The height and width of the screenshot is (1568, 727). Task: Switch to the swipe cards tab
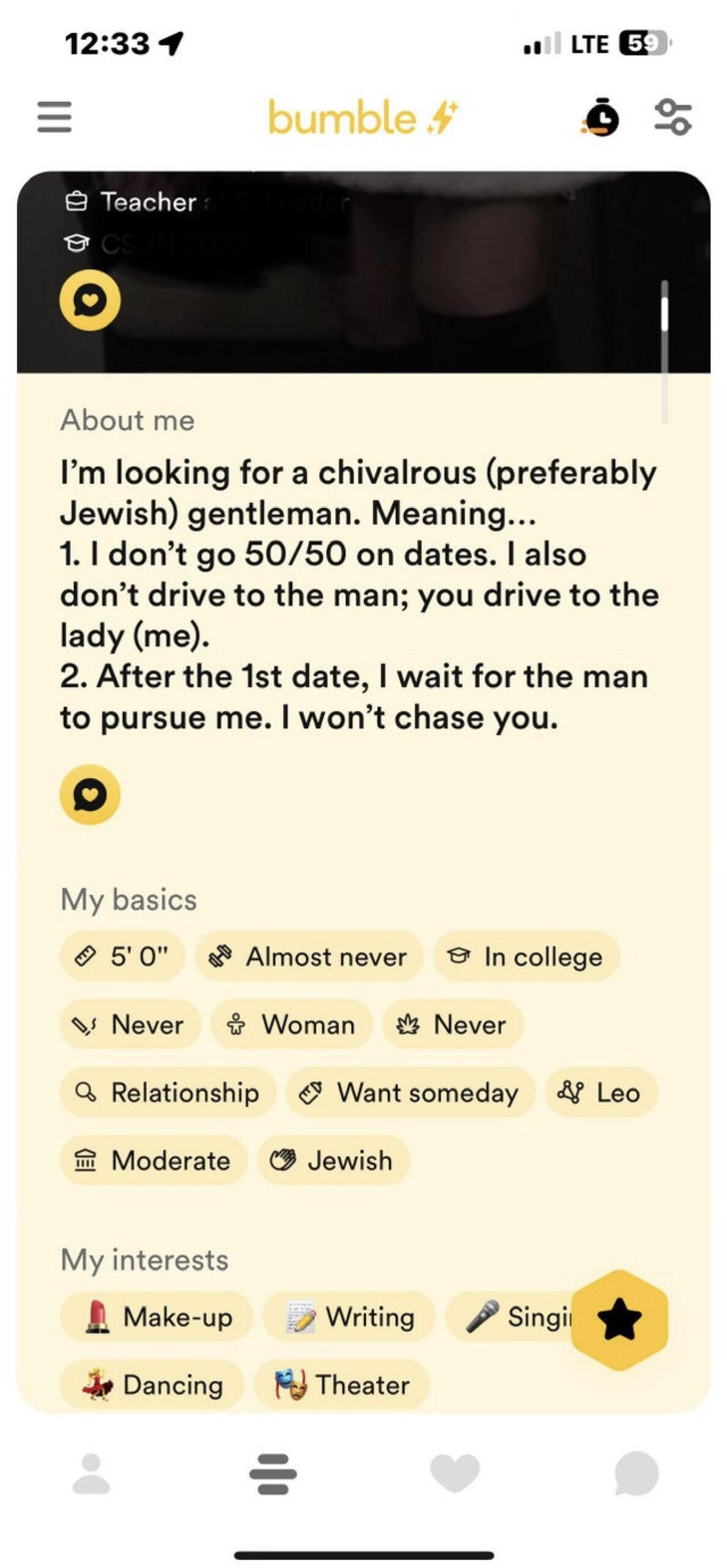[x=273, y=1474]
